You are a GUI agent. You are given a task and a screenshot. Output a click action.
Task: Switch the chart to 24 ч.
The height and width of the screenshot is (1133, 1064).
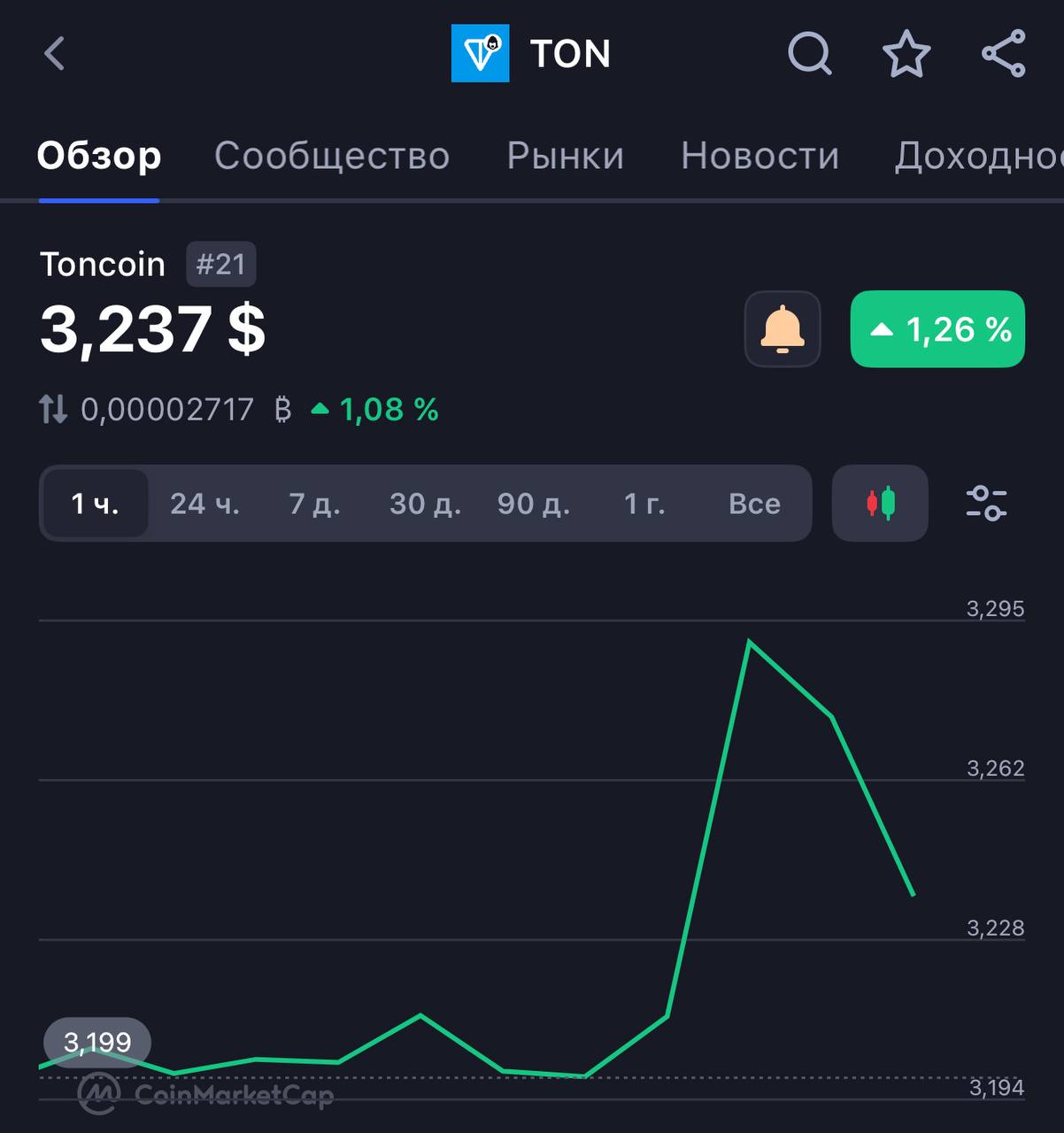tap(204, 504)
